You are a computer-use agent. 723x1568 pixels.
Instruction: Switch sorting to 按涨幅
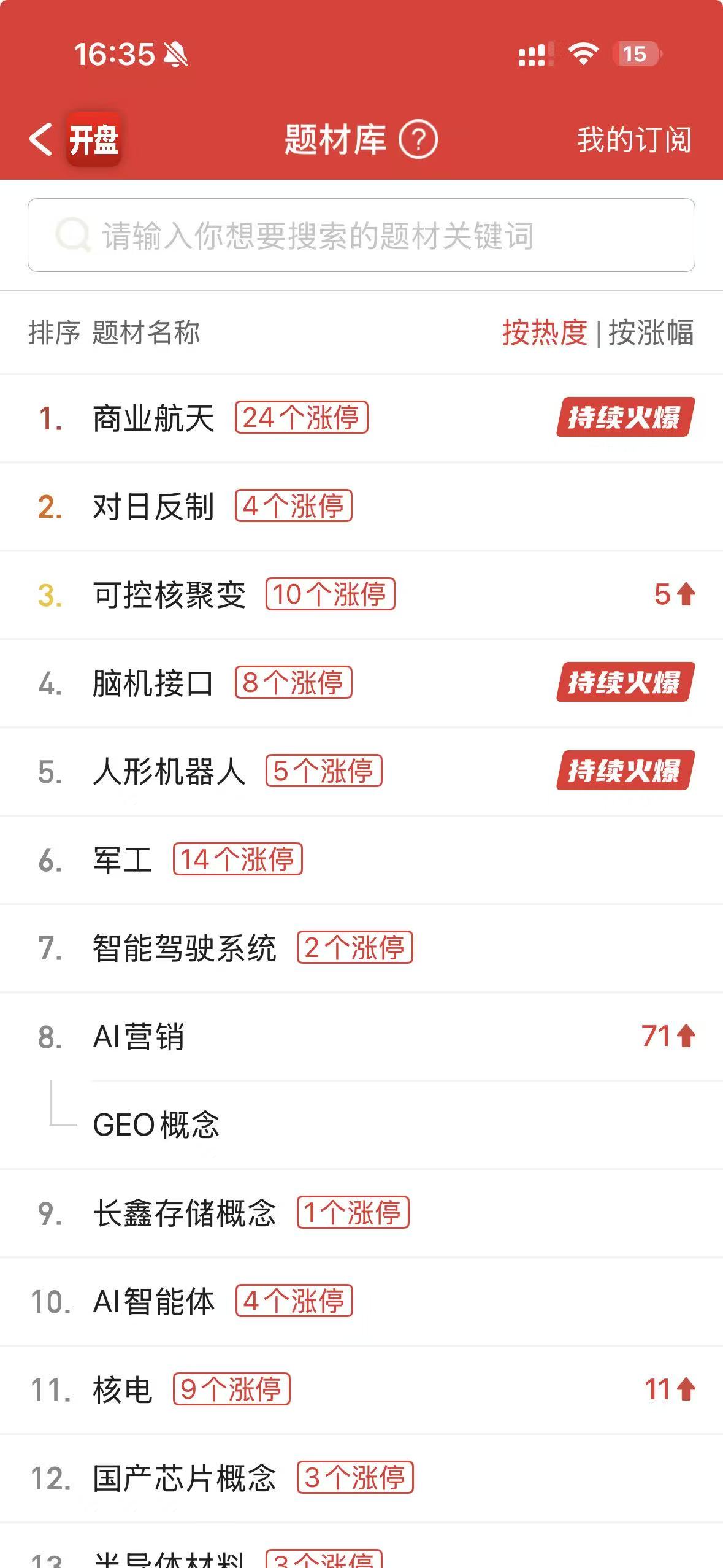click(x=651, y=333)
